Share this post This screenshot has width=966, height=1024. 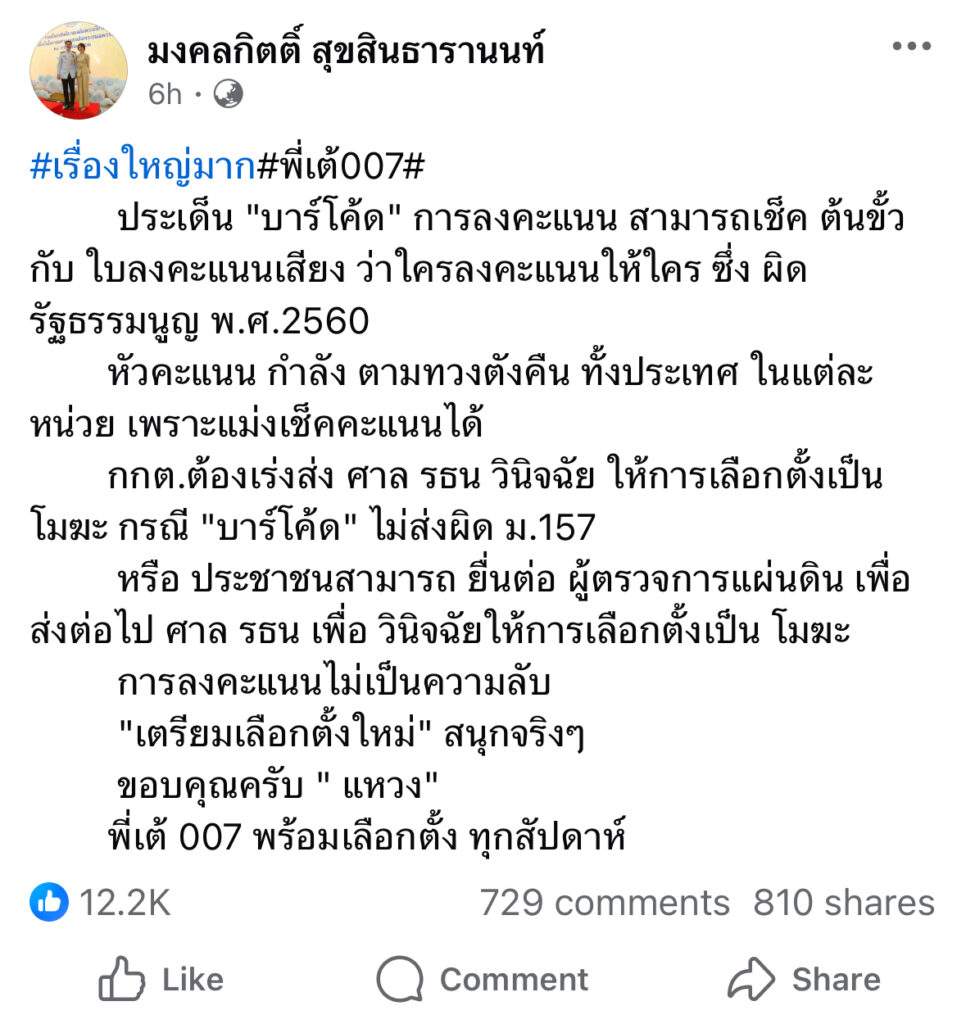coord(804,979)
